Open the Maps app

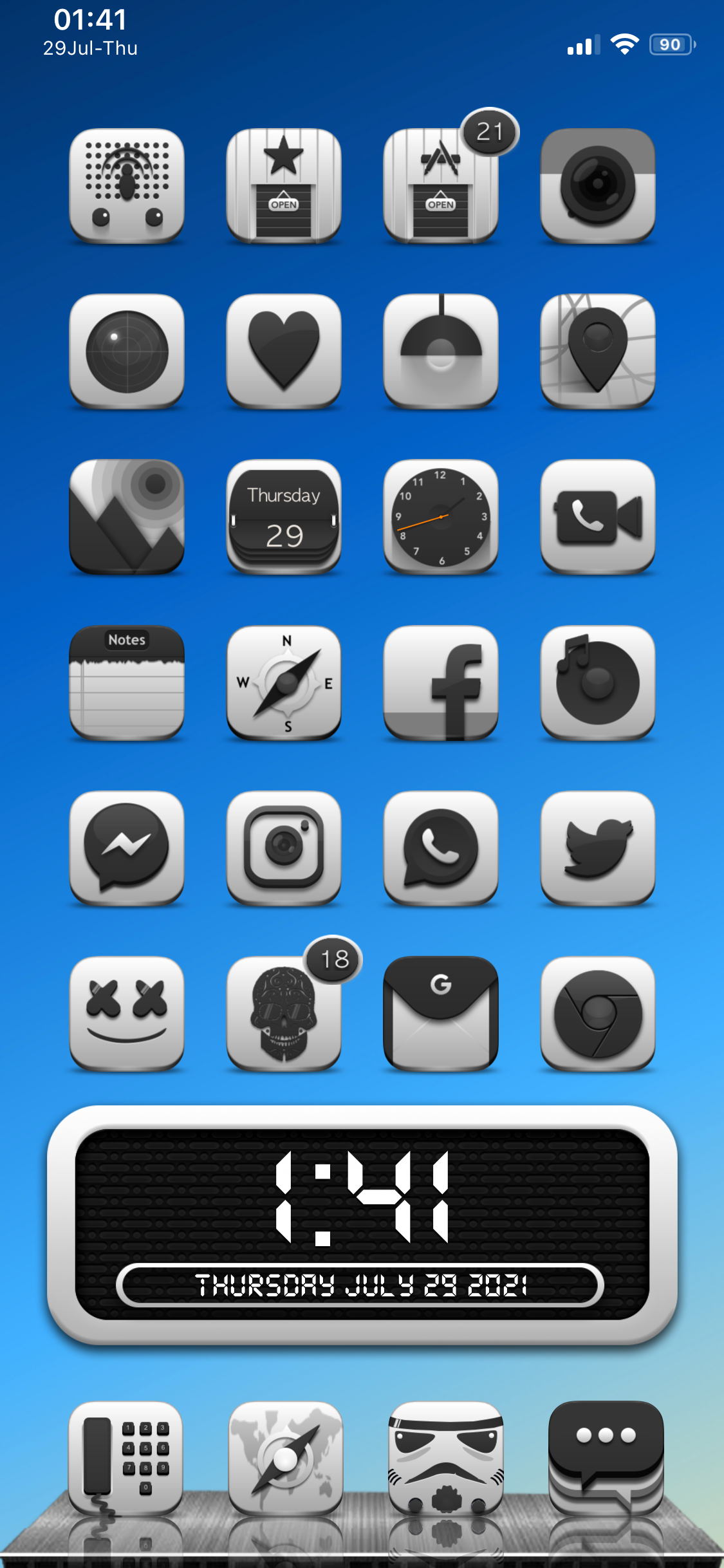598,351
